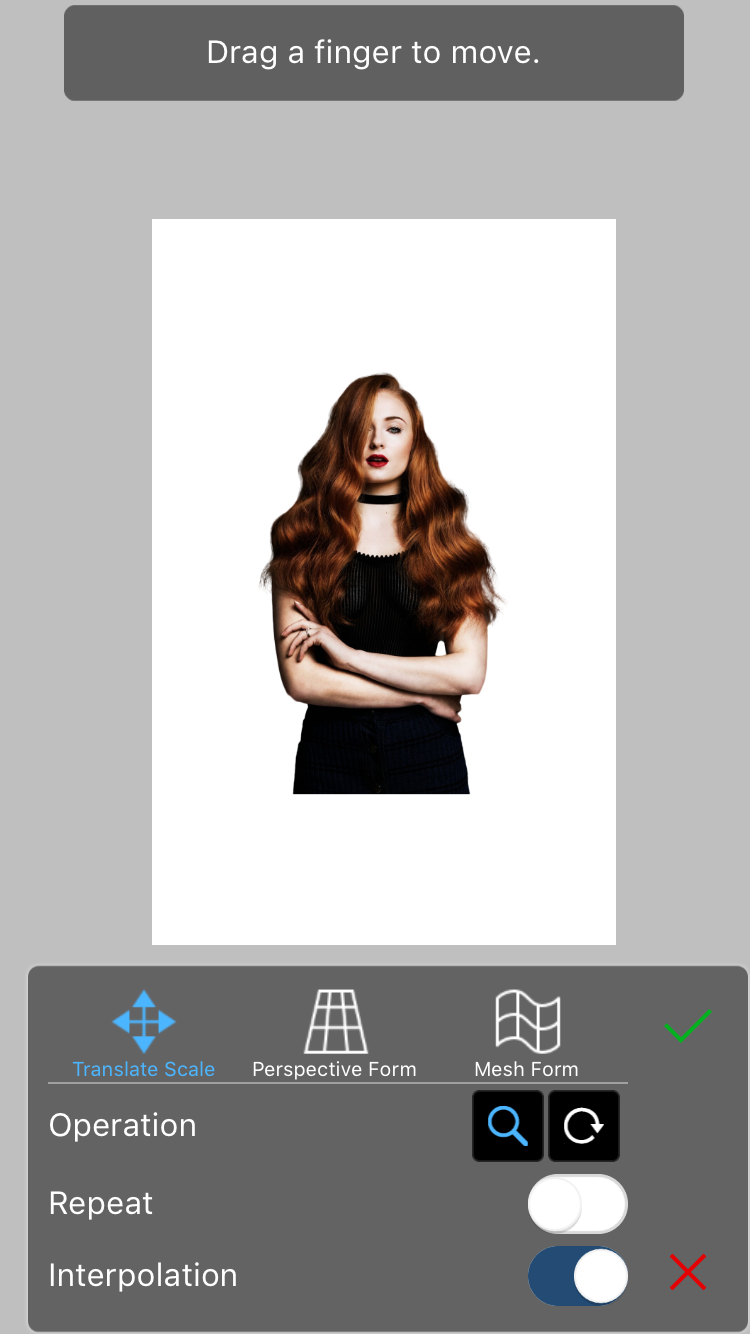Turn off the Interpolation switch
The image size is (750, 1334).
point(578,1276)
